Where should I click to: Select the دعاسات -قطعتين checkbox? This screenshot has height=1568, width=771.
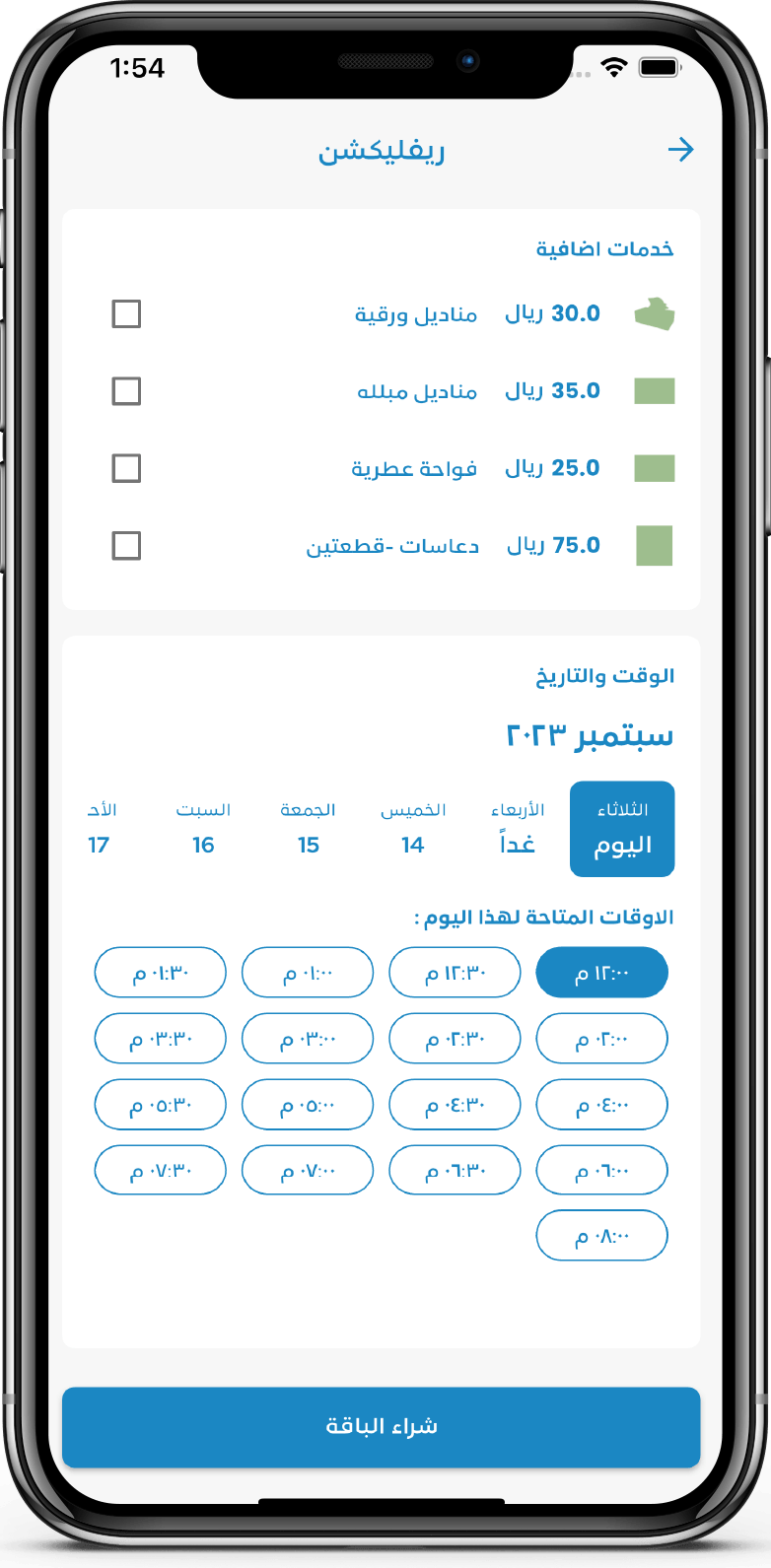coord(126,545)
